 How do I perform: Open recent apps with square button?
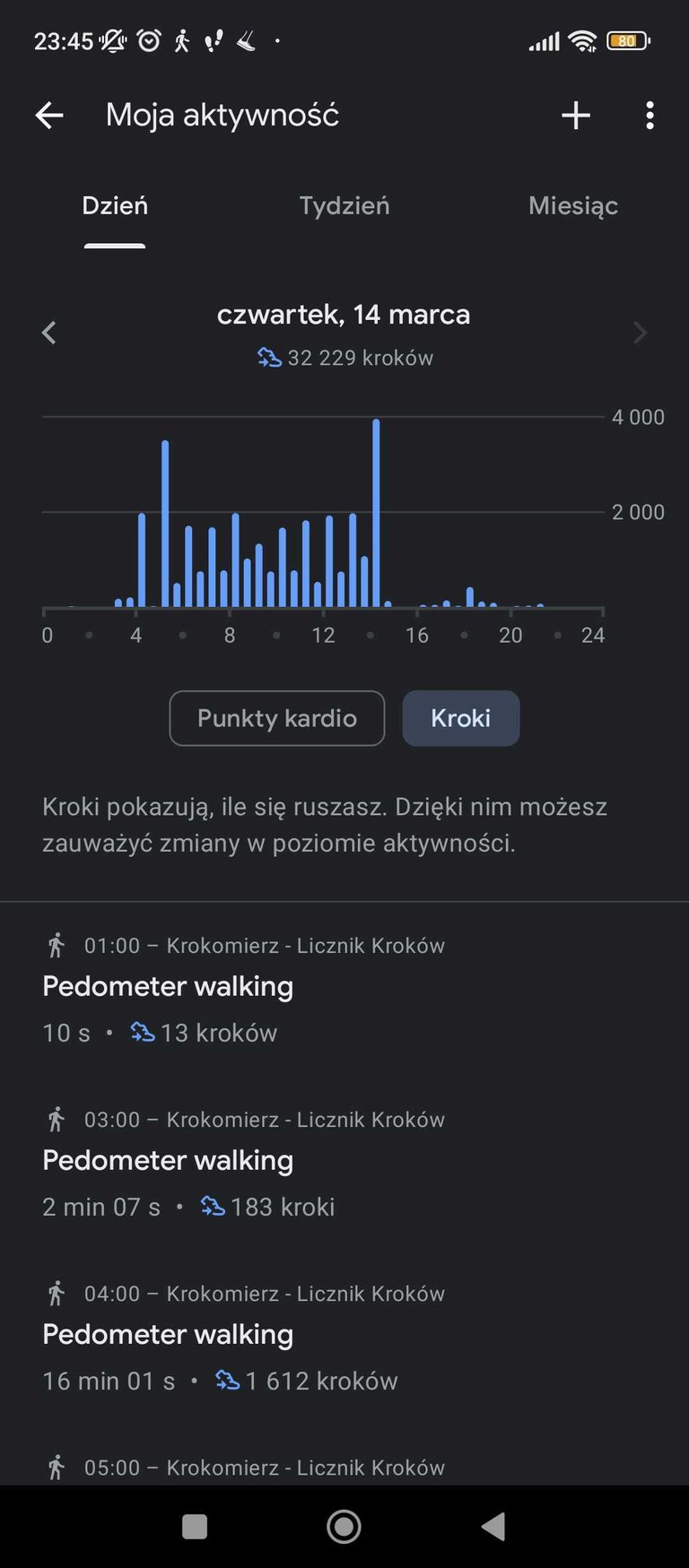[195, 1527]
